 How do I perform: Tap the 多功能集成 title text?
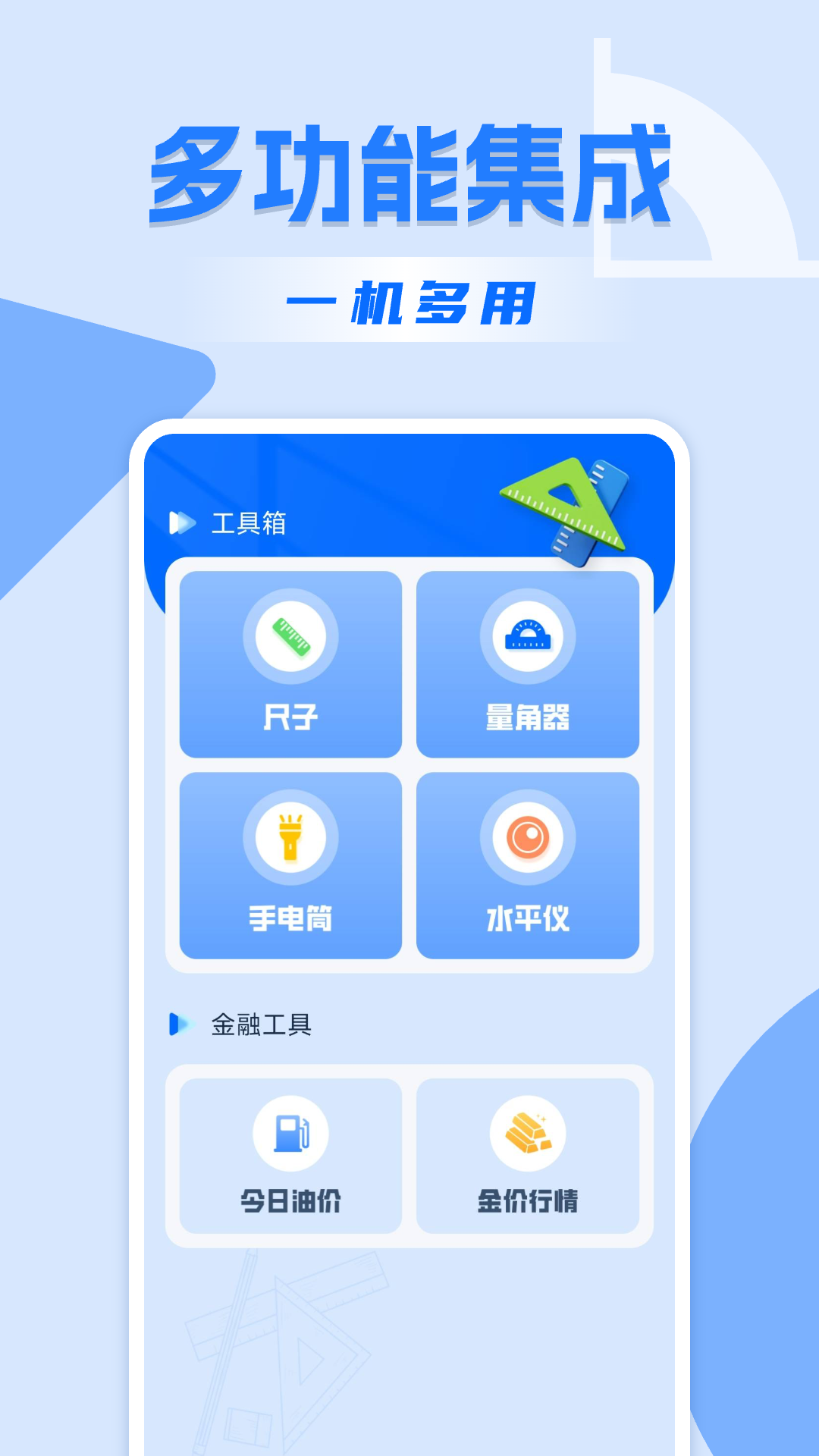409,176
